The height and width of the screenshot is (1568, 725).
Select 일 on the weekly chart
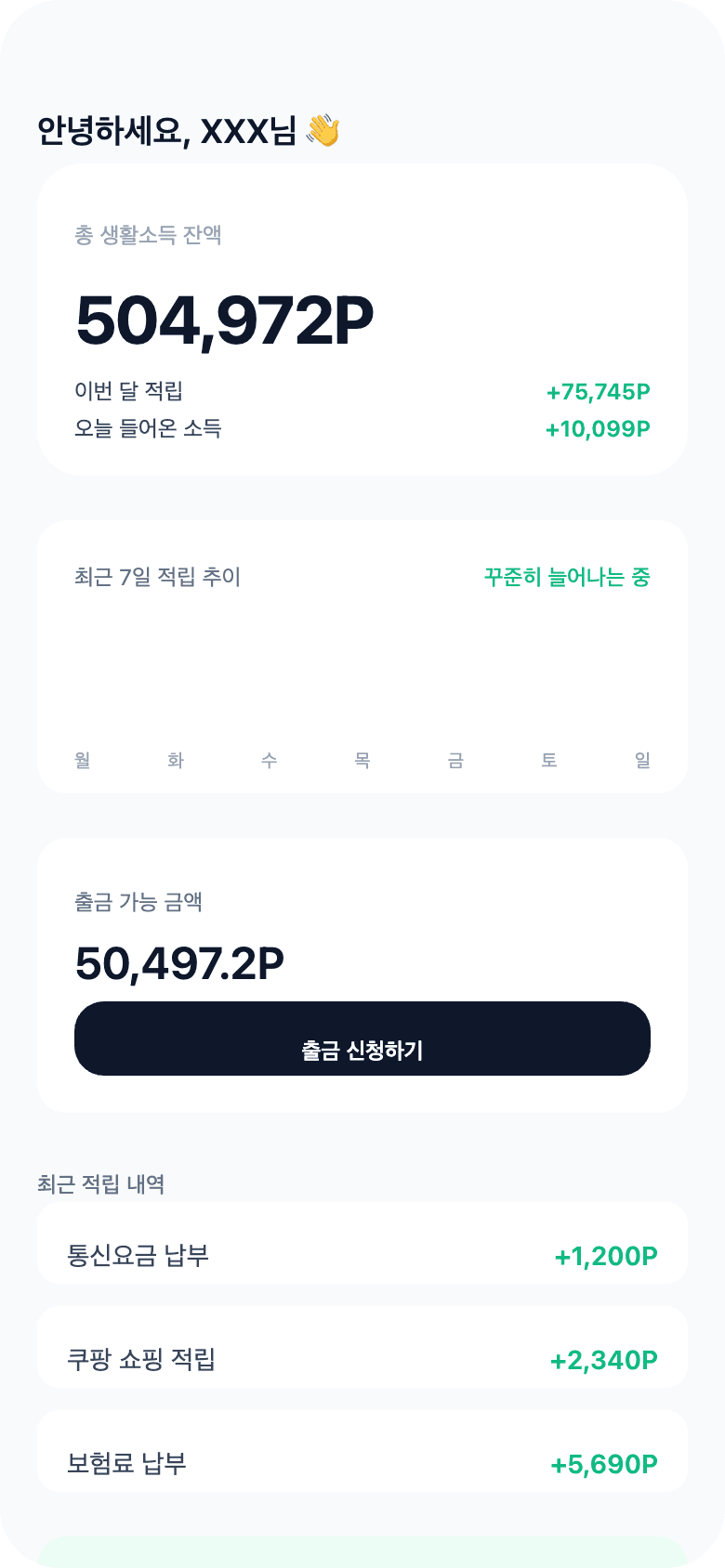tap(641, 760)
